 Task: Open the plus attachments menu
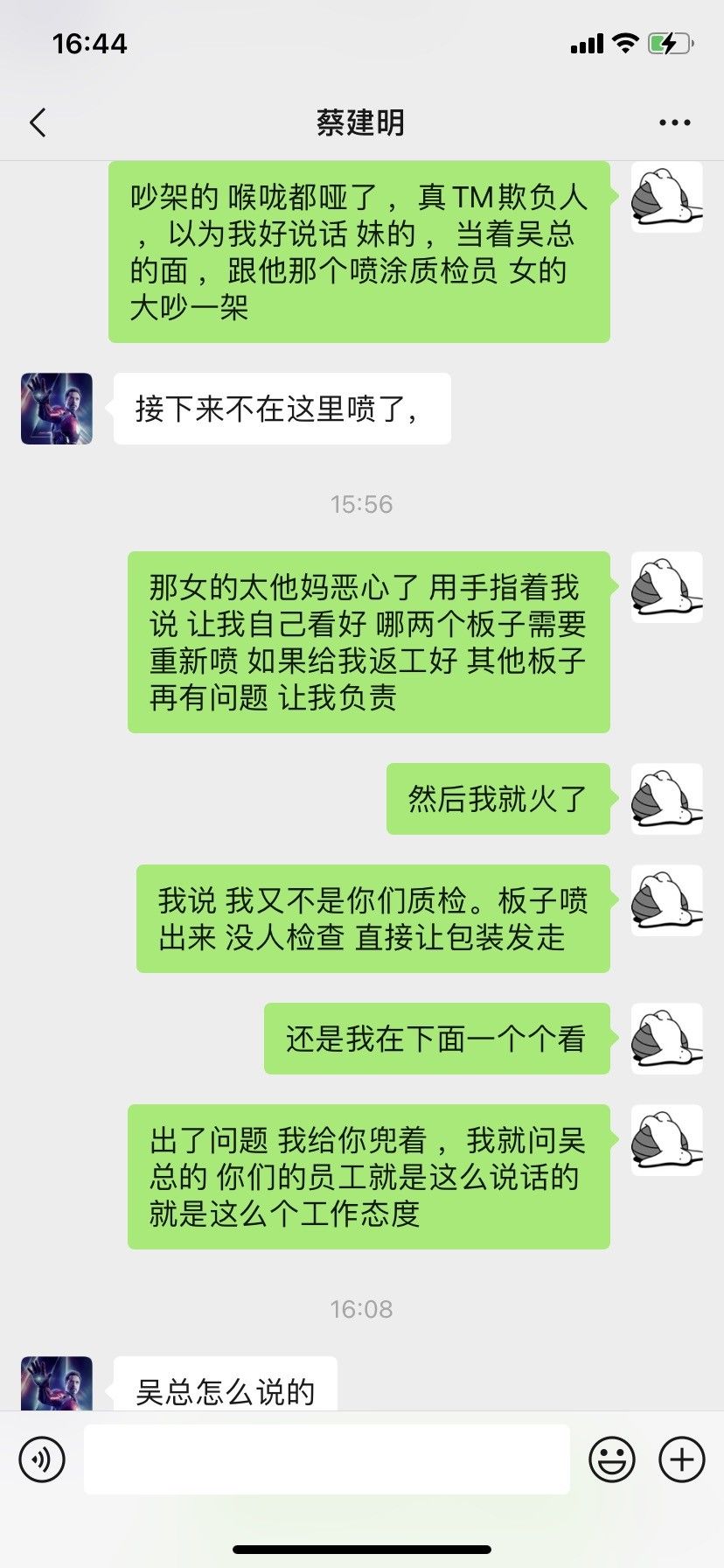[x=682, y=1459]
